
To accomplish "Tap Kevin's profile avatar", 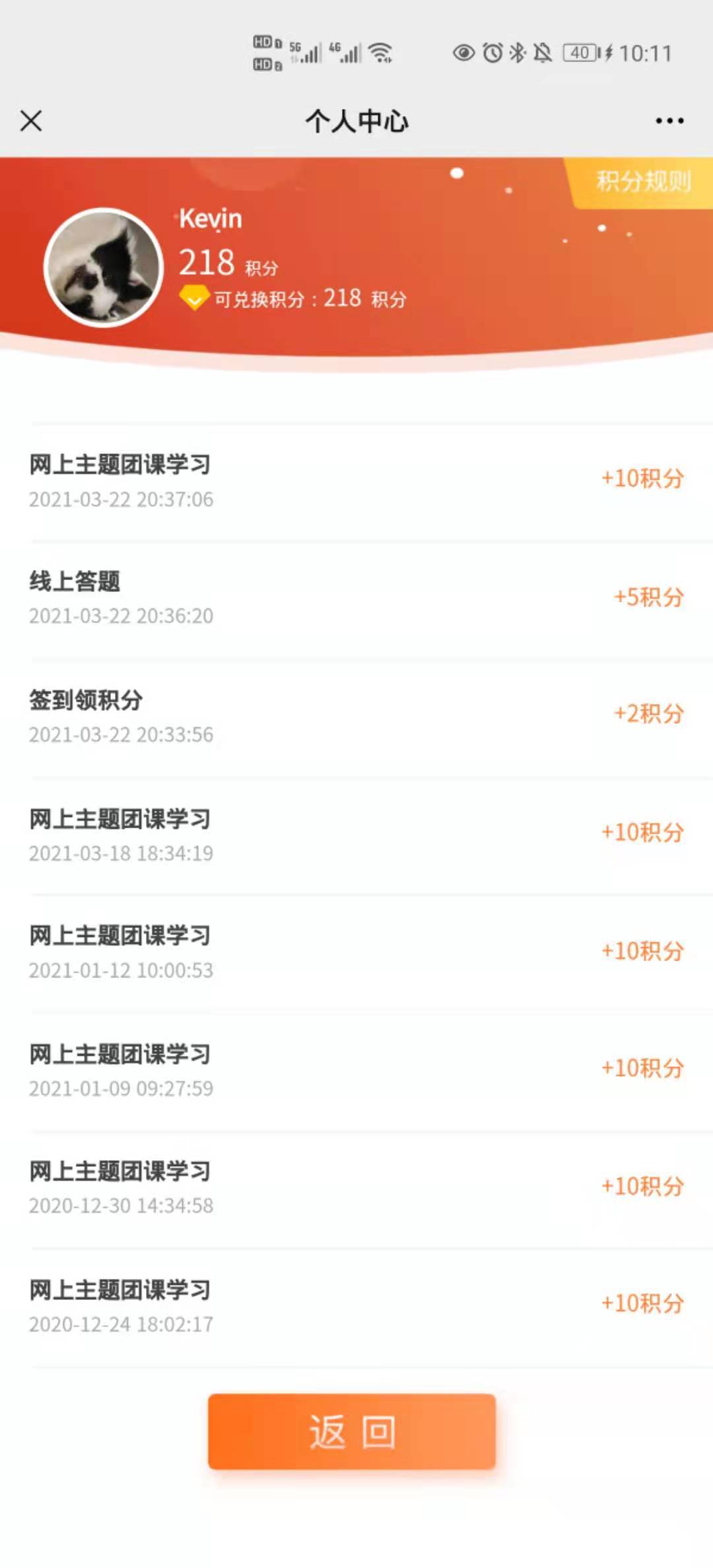I will 104,267.
